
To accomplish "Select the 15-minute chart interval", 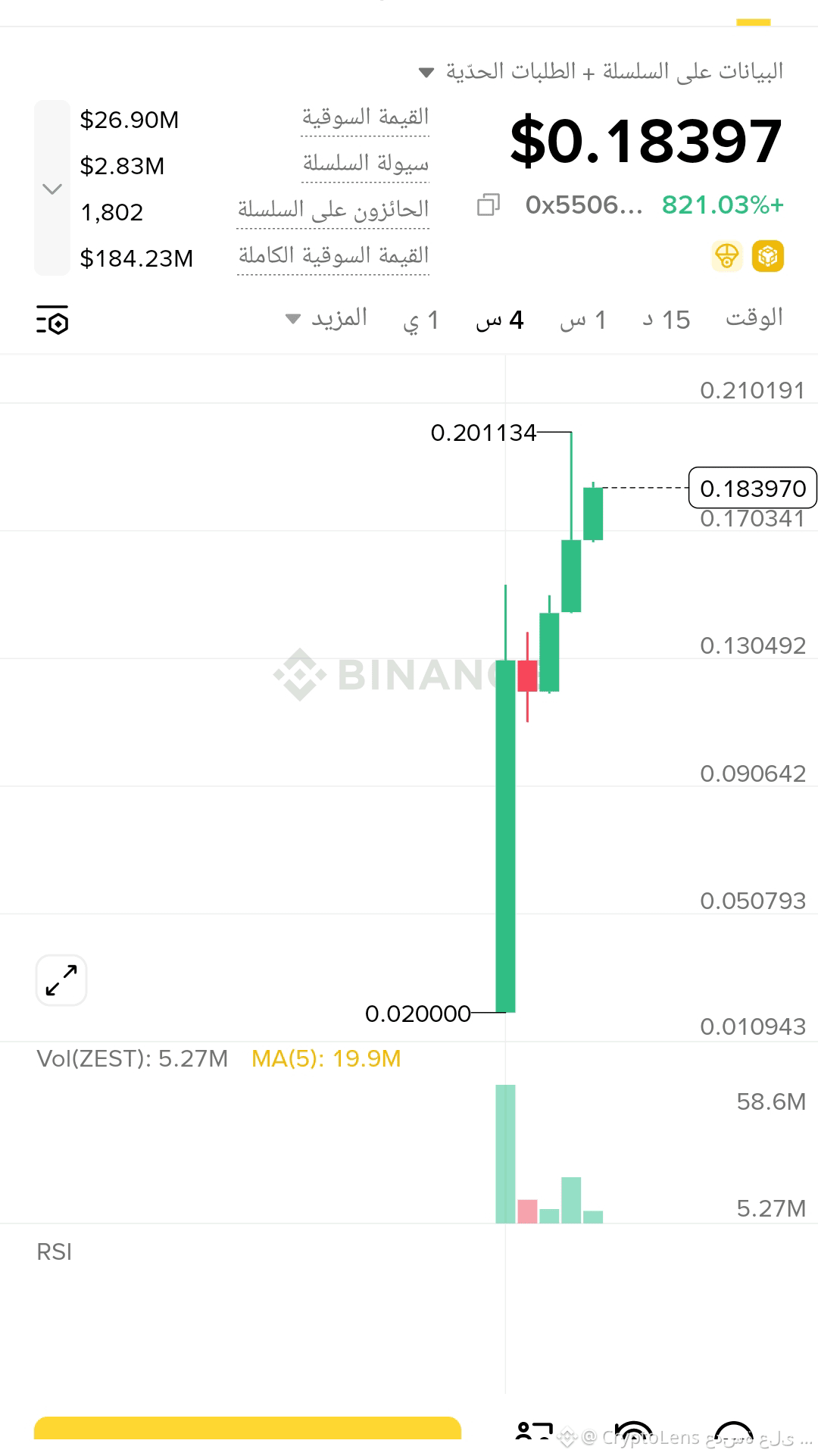I will click(667, 320).
